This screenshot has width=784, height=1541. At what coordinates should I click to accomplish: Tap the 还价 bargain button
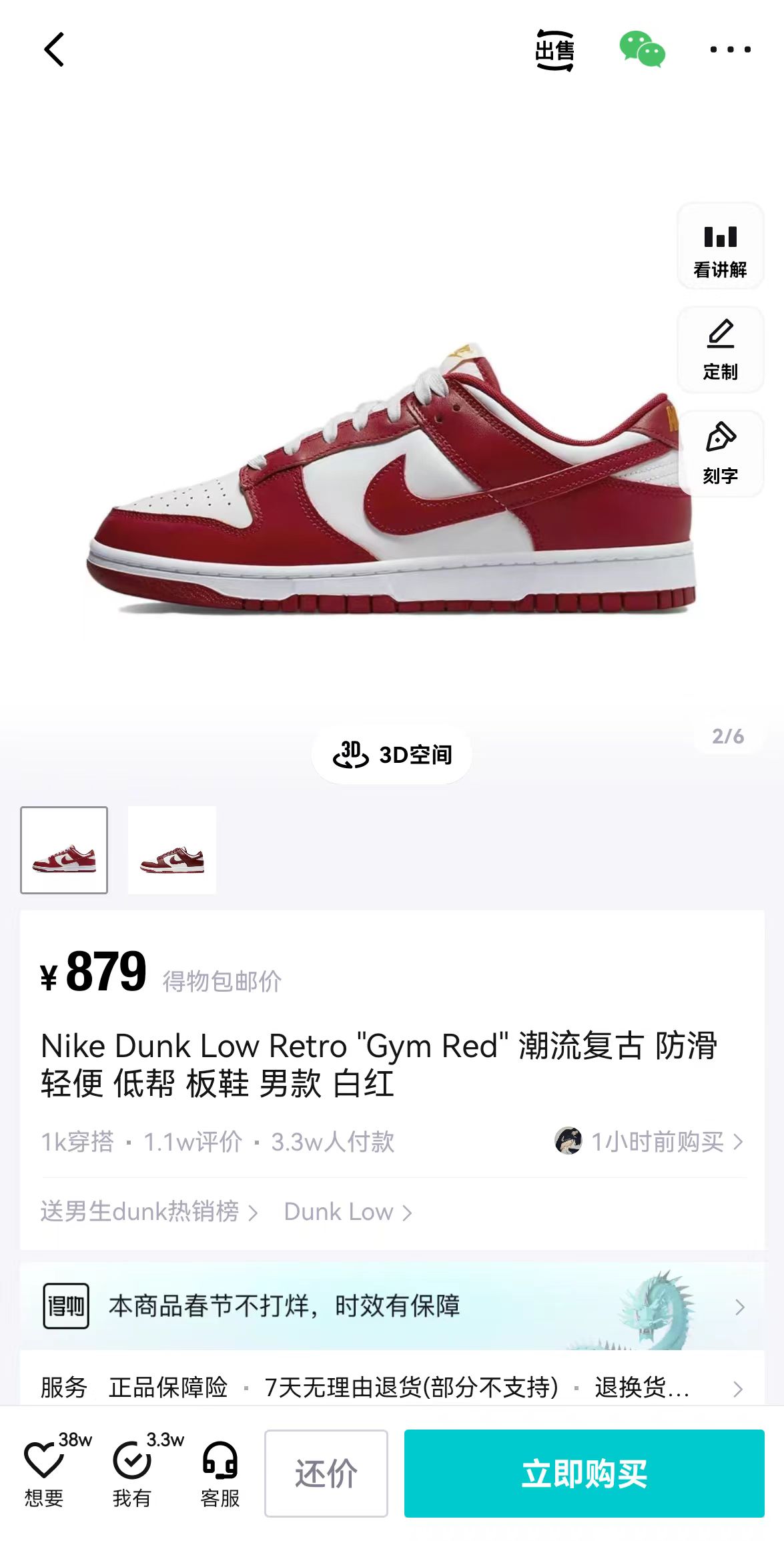[x=326, y=1474]
